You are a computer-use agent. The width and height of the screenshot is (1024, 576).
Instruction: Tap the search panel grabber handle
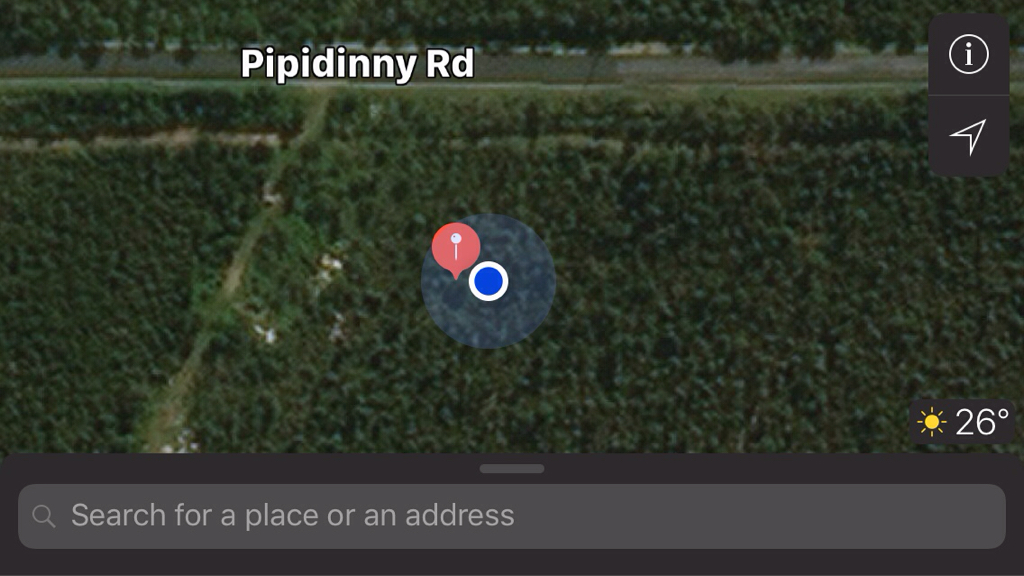pos(512,468)
